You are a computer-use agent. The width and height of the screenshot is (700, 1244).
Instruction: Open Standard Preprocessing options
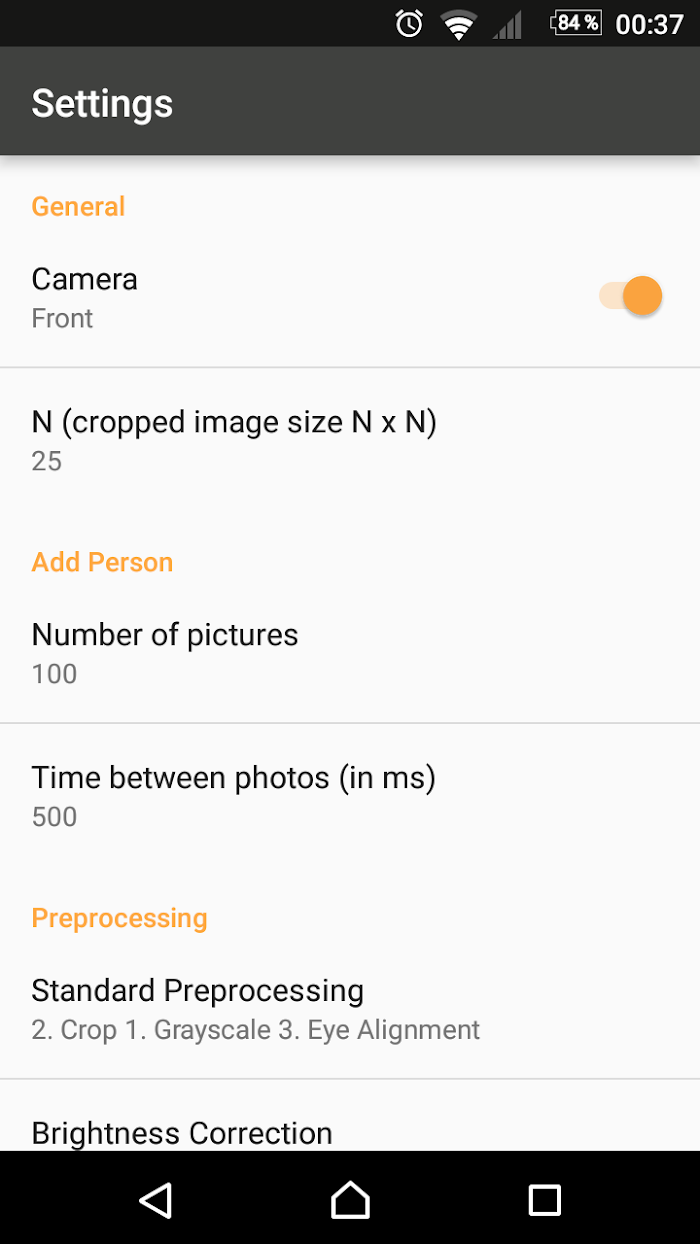350,1008
